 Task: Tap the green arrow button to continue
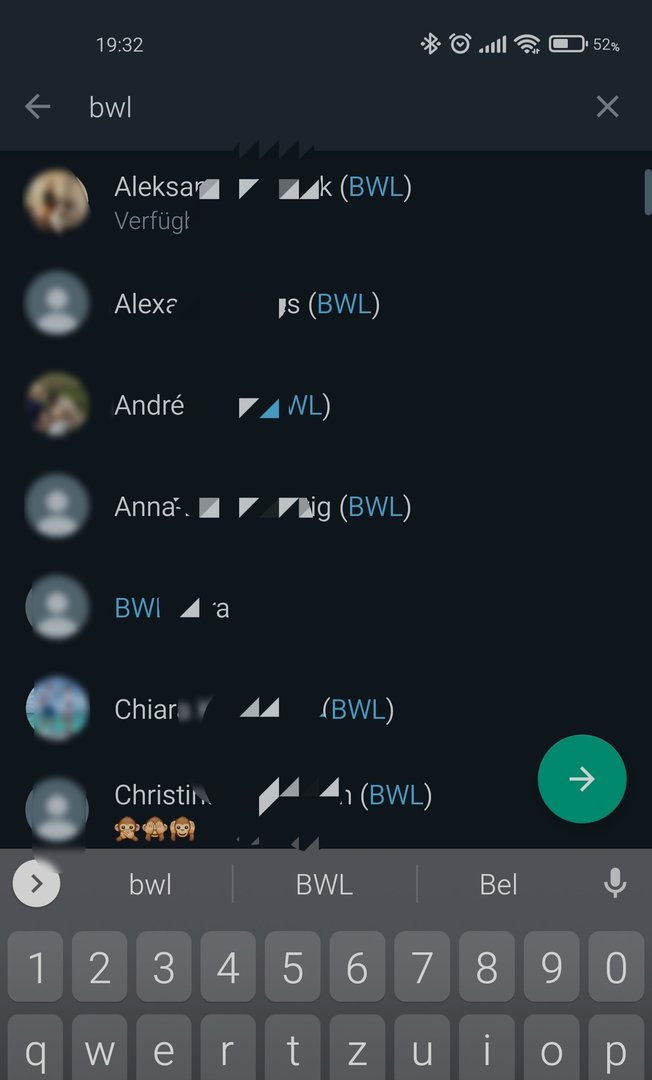point(582,780)
